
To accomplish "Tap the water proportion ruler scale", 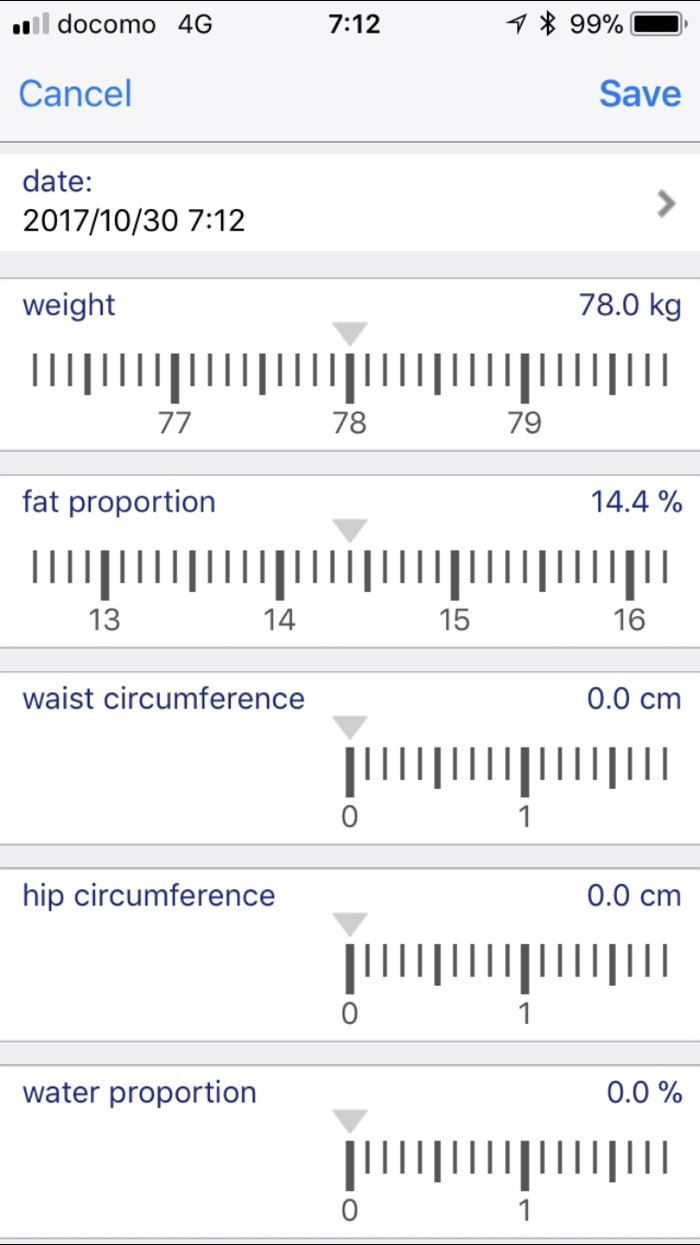I will pos(506,1164).
